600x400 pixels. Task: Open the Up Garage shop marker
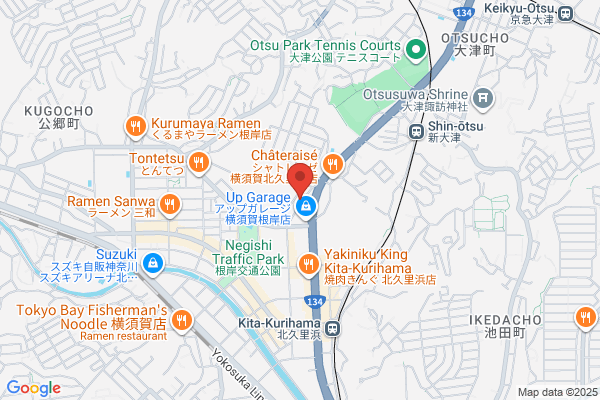[x=306, y=208]
